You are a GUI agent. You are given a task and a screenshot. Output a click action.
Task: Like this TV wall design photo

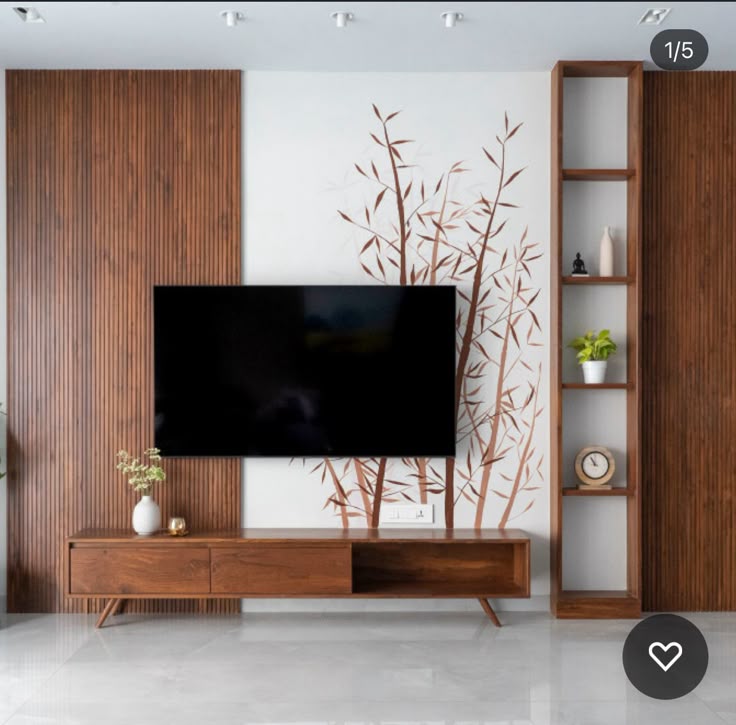pyautogui.click(x=665, y=656)
